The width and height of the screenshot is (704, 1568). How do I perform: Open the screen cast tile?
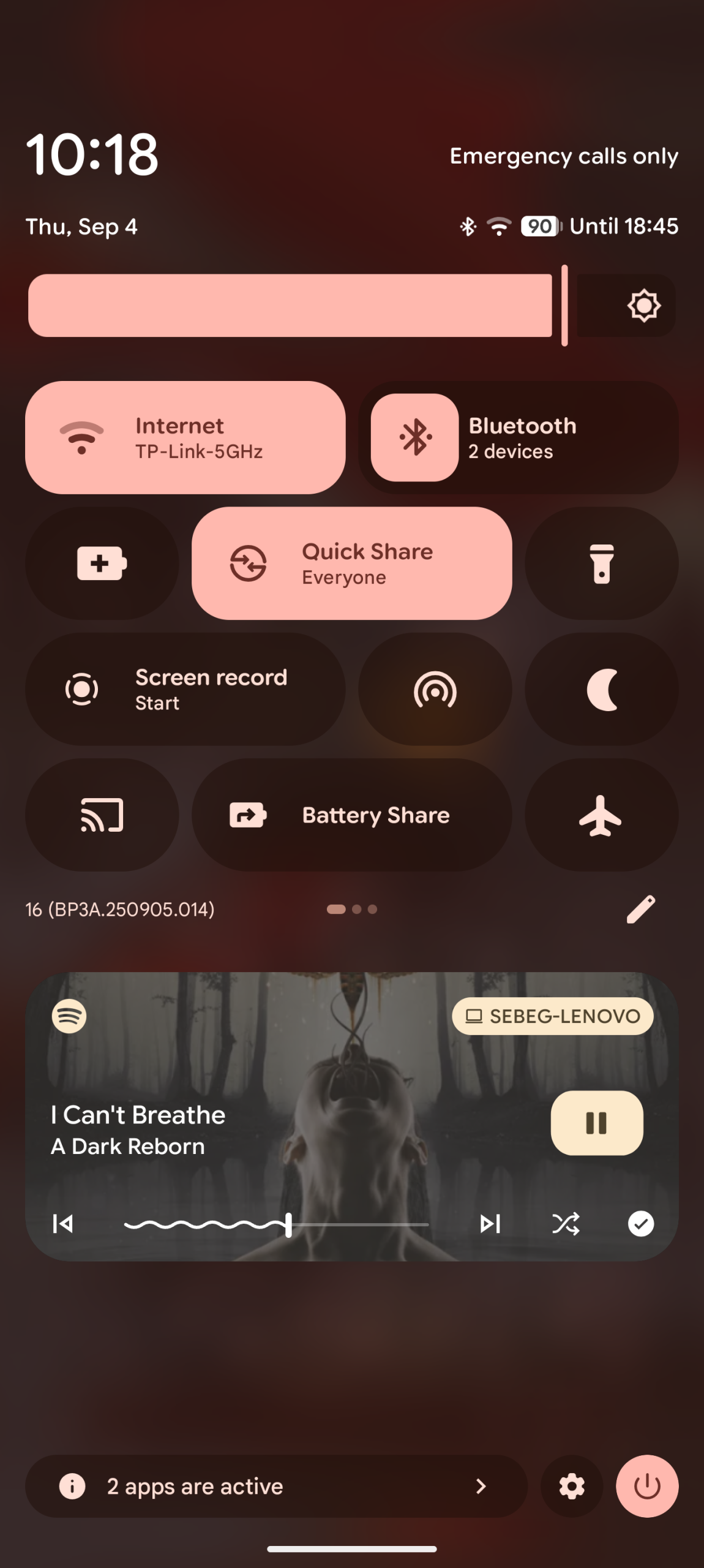click(102, 815)
